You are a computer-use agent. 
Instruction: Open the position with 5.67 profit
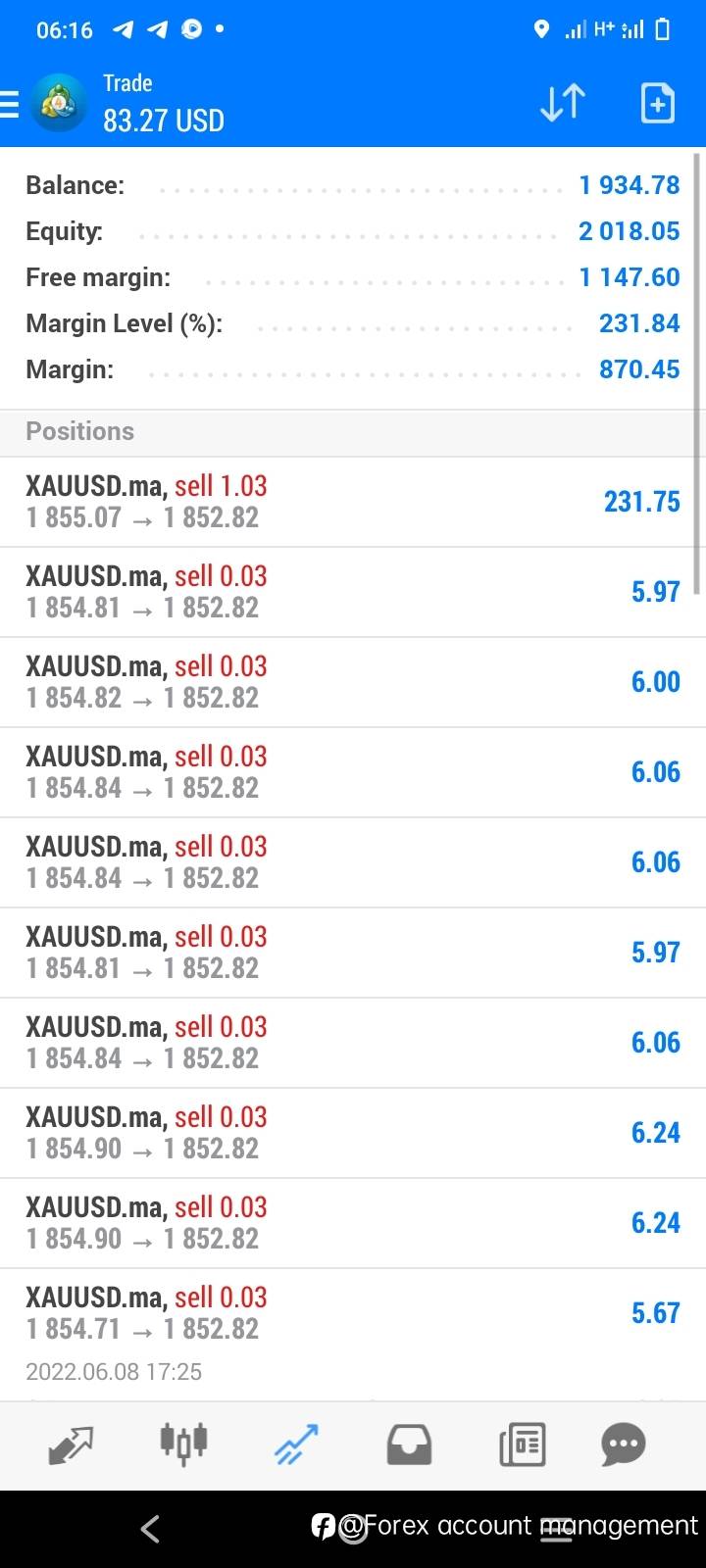(x=353, y=1313)
